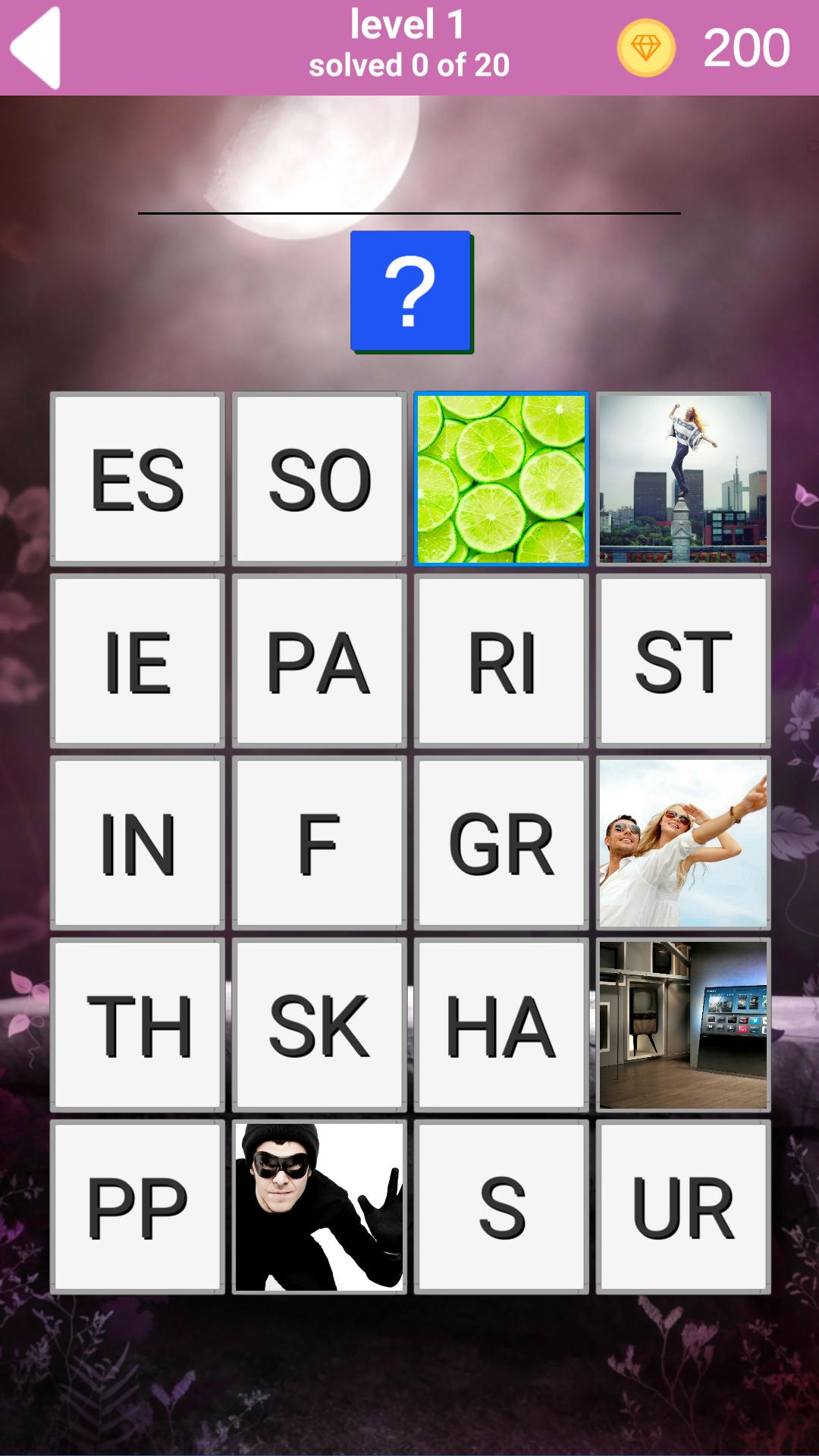Choose the SO letter tile
Screen dimensions: 819x1456
pyautogui.click(x=319, y=479)
